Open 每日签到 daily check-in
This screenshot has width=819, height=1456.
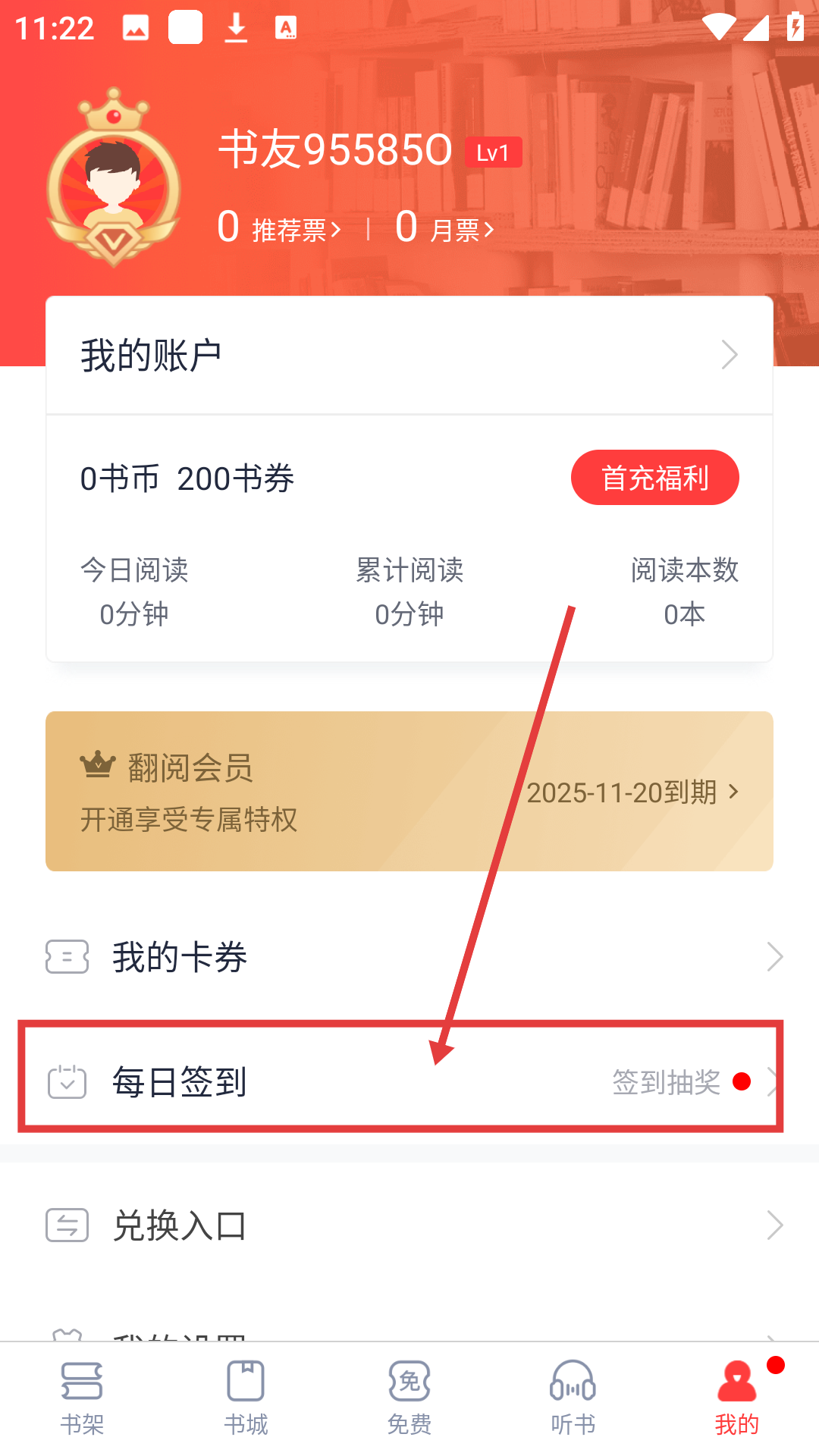pyautogui.click(x=409, y=1081)
